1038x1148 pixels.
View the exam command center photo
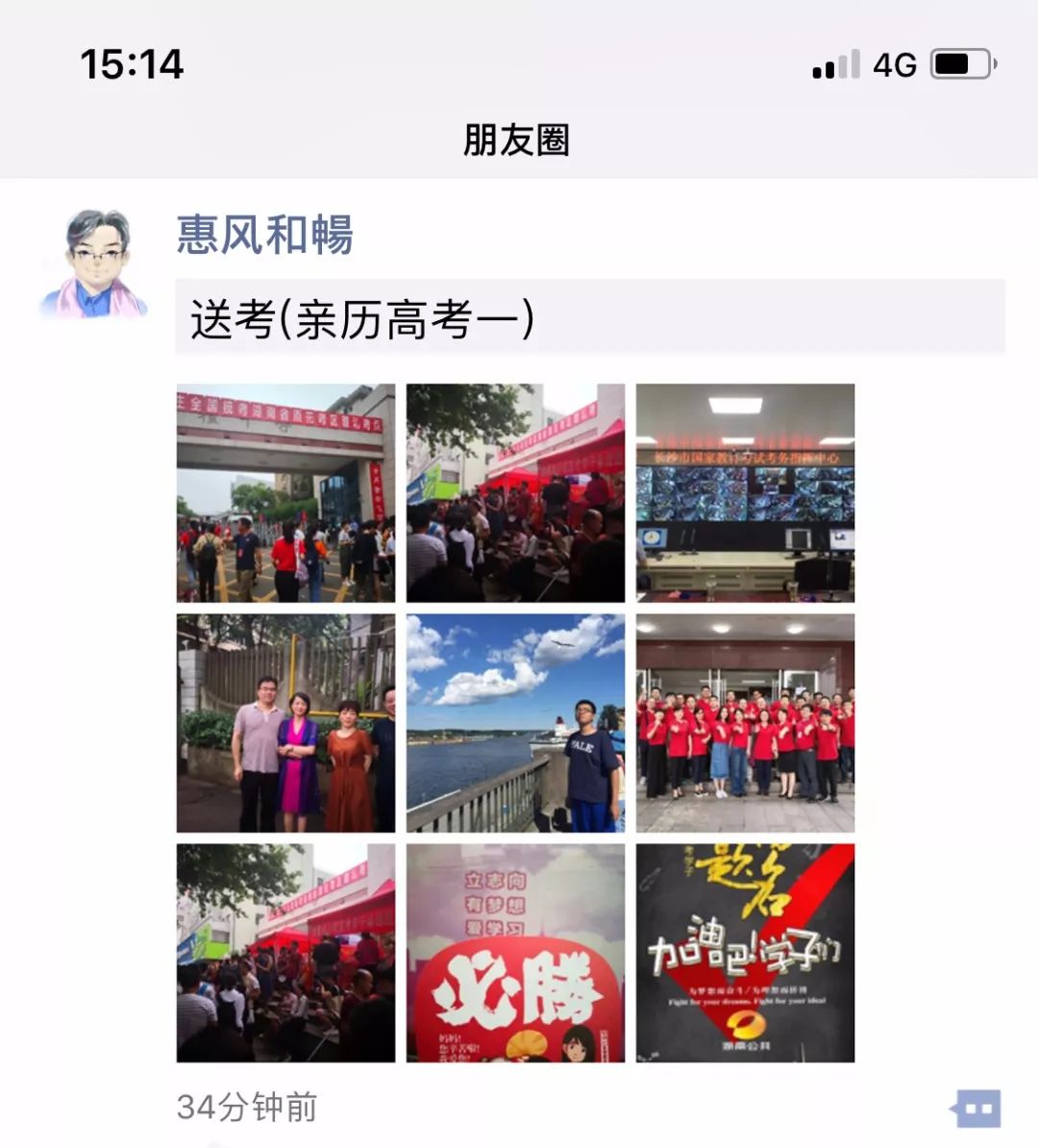pyautogui.click(x=745, y=492)
